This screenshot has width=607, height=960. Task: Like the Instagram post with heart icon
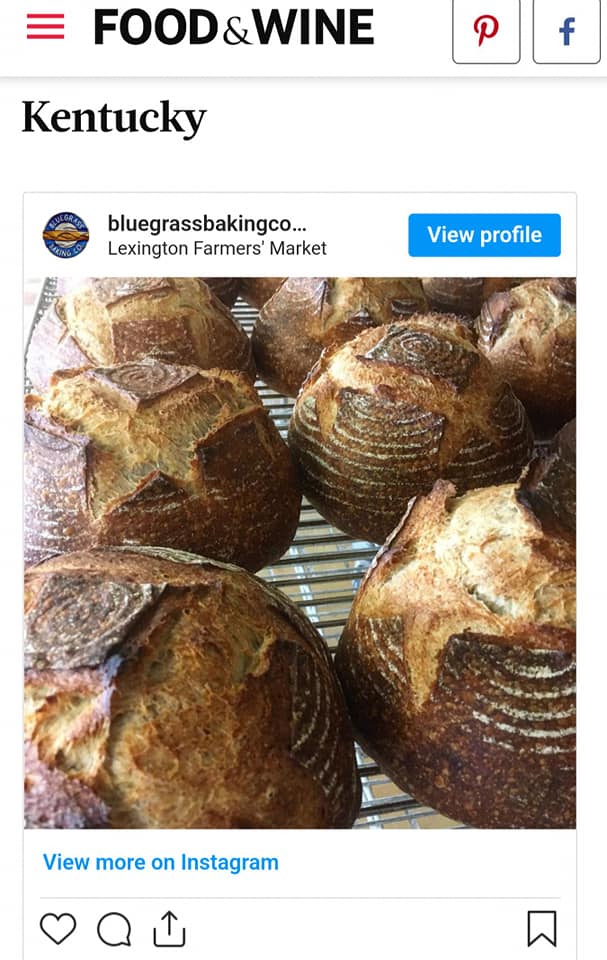[x=58, y=929]
